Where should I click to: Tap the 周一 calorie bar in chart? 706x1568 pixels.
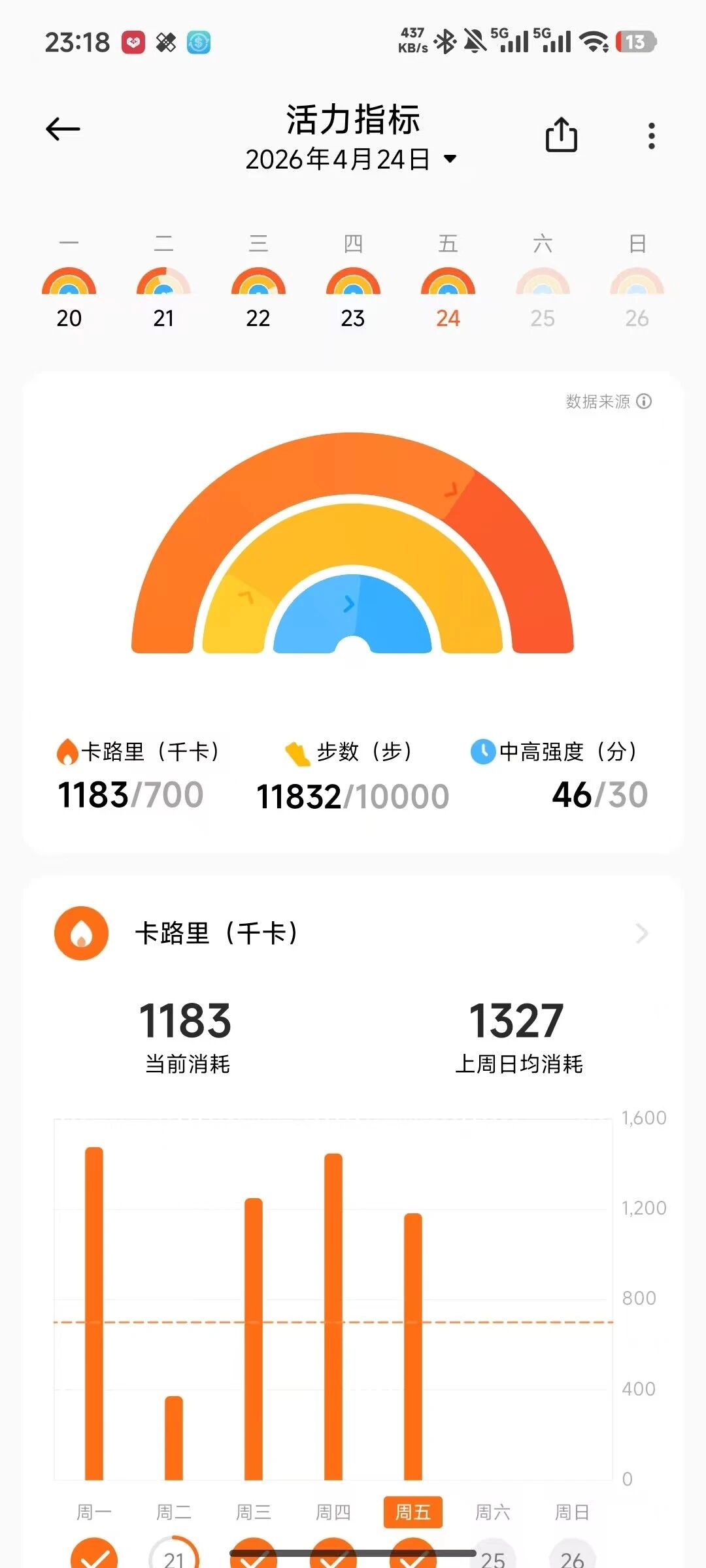(x=94, y=1313)
